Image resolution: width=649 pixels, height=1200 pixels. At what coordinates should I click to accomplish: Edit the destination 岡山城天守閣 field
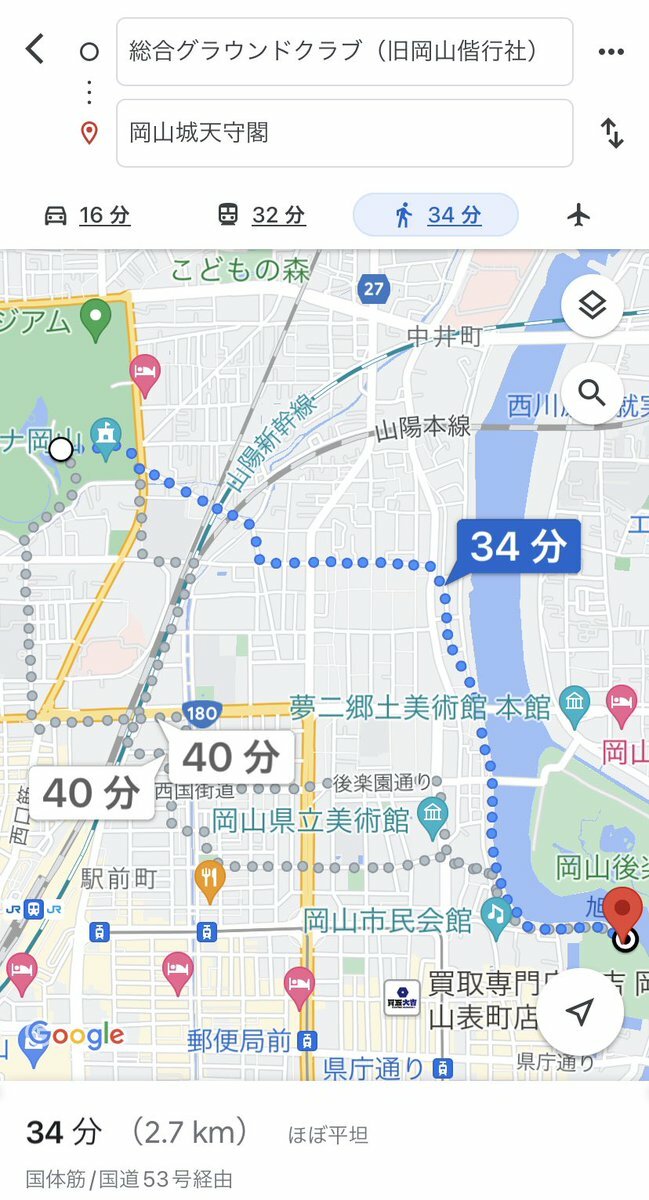point(344,132)
